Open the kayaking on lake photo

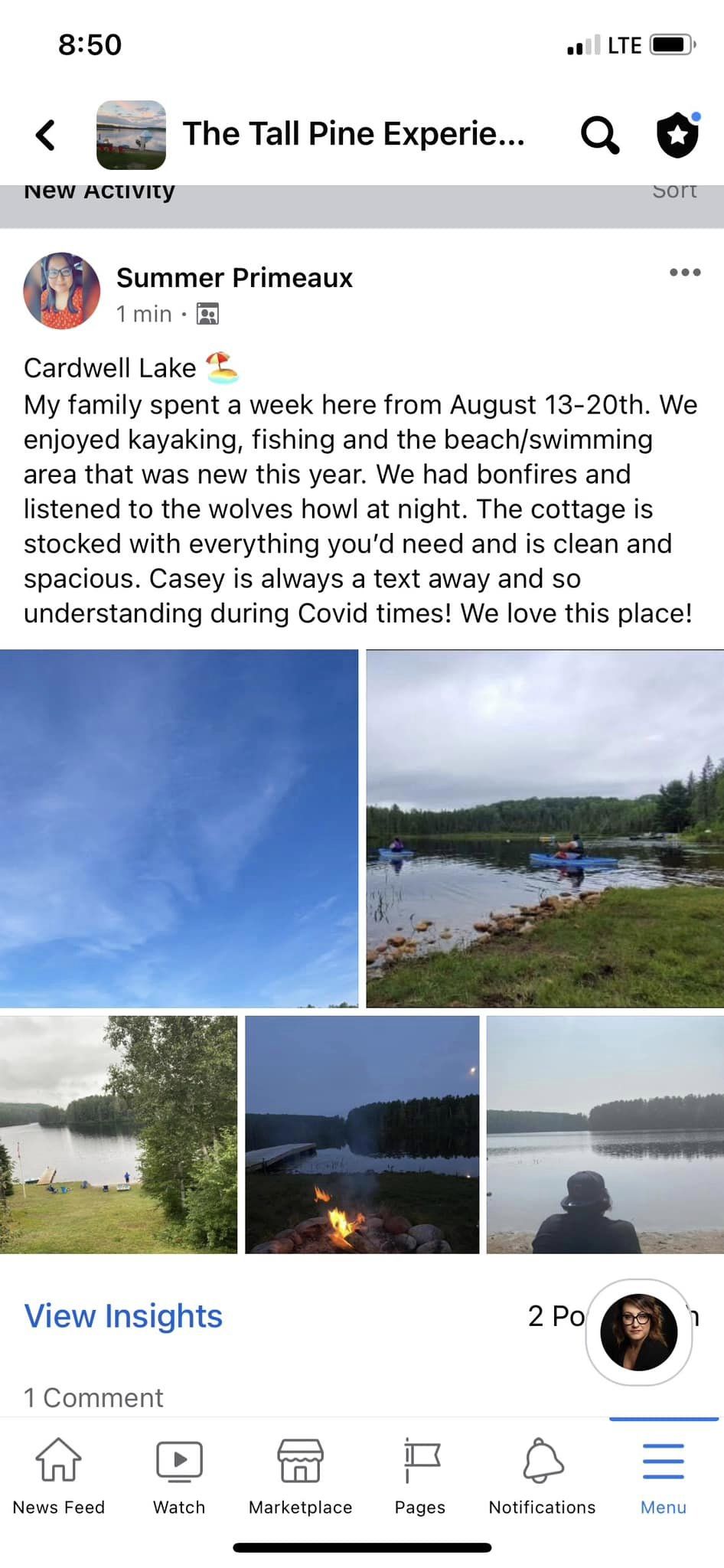[x=545, y=828]
